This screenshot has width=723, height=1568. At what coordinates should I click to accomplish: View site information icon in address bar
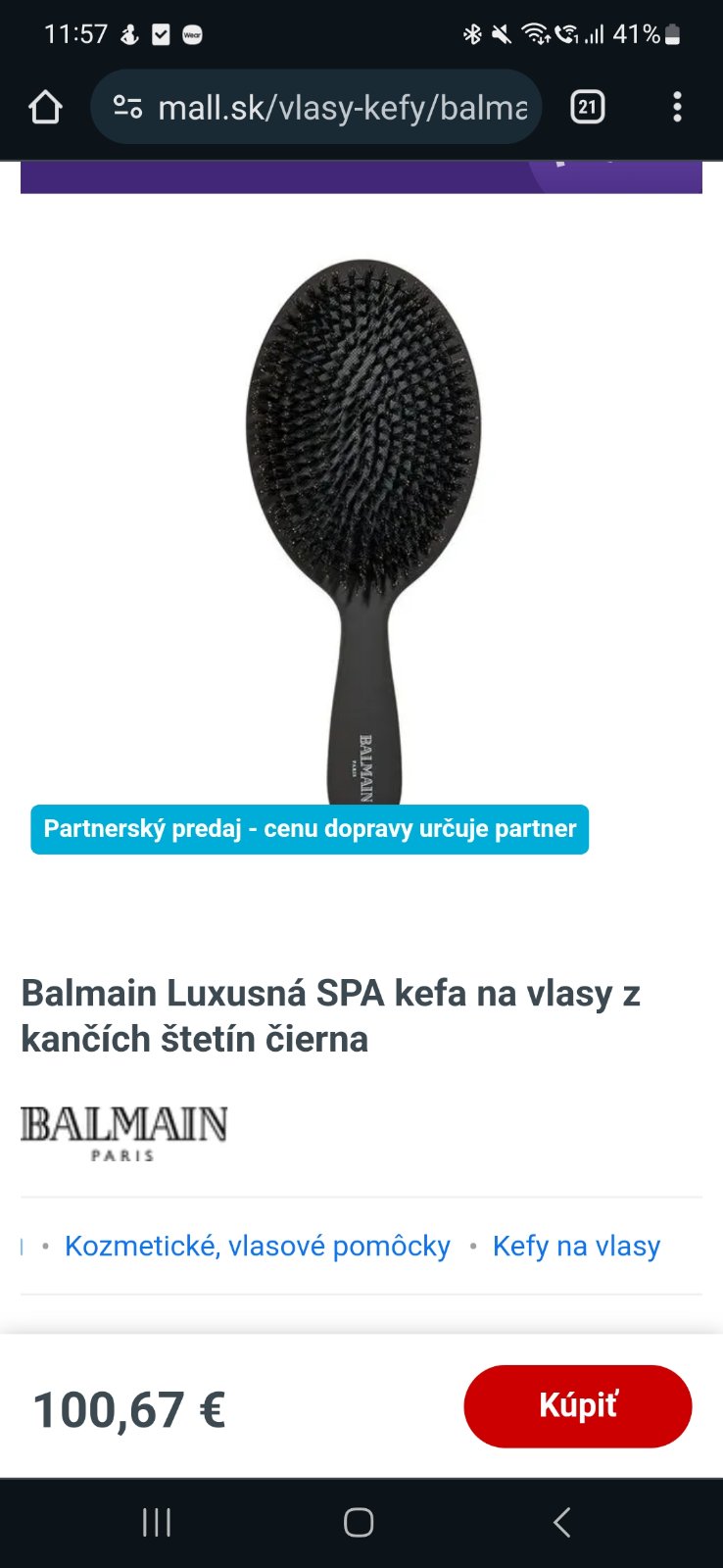pyautogui.click(x=127, y=107)
